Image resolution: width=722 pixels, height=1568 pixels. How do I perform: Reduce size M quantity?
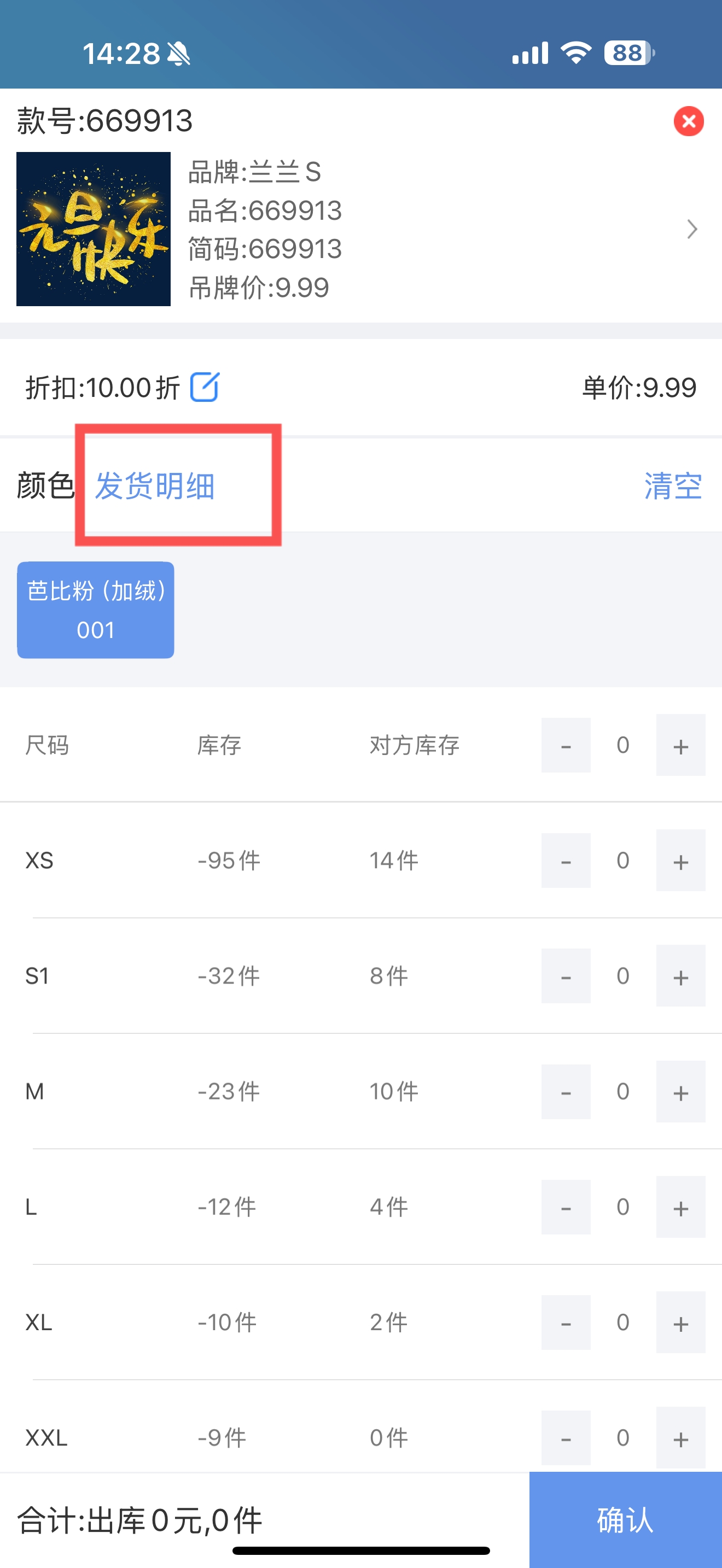[566, 1091]
